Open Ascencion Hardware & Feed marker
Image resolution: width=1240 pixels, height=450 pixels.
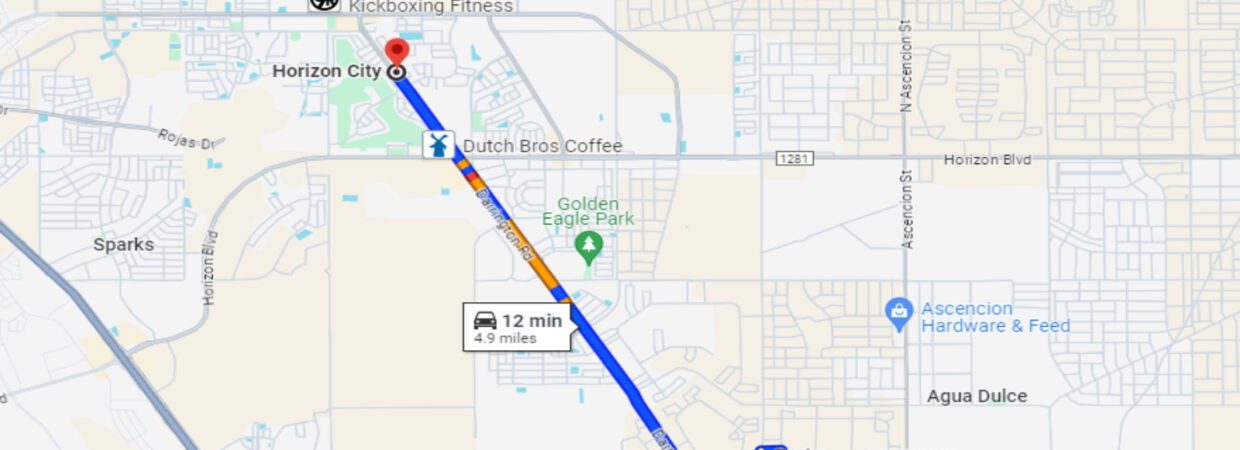tap(899, 313)
